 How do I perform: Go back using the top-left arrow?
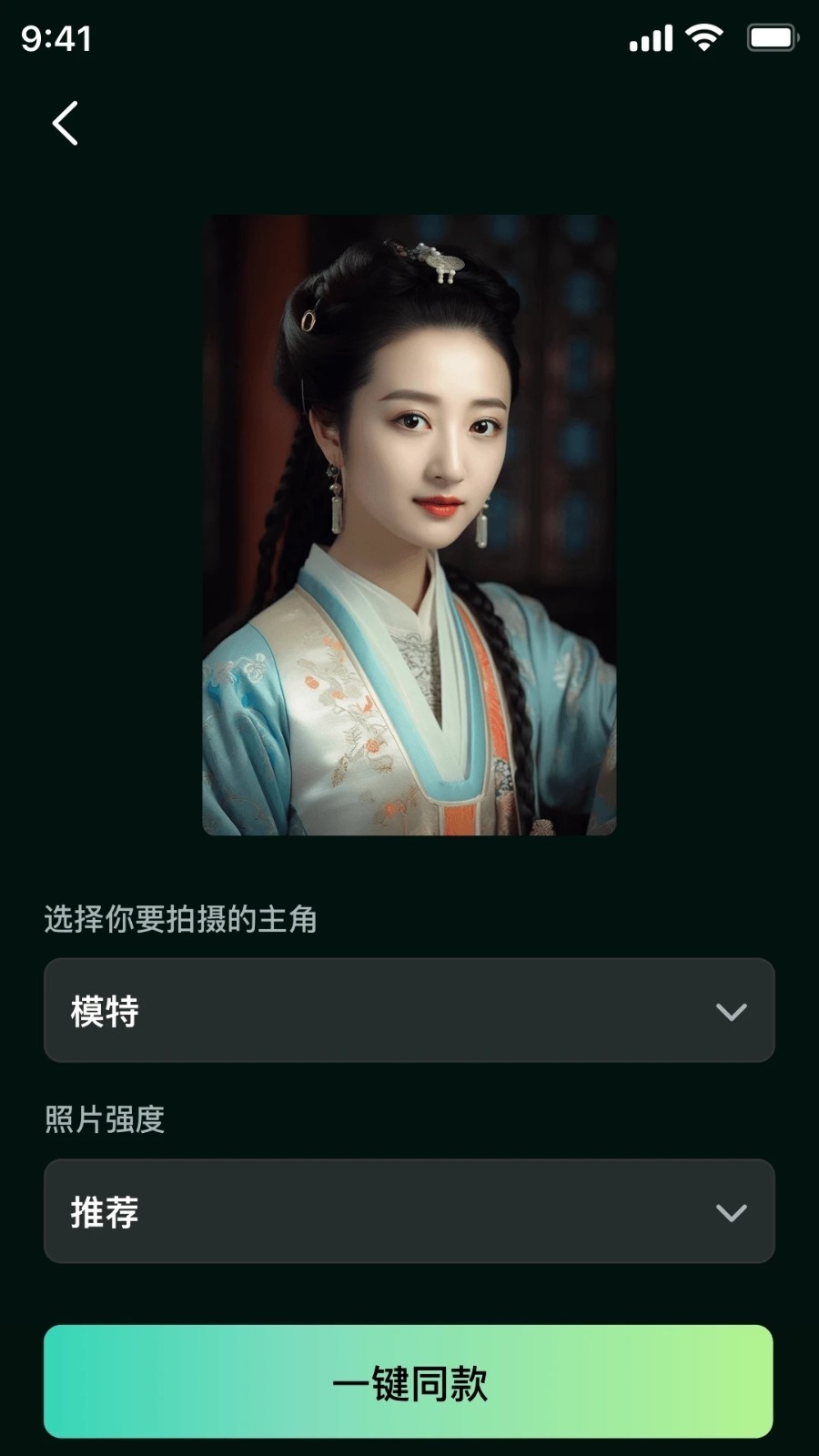click(65, 123)
